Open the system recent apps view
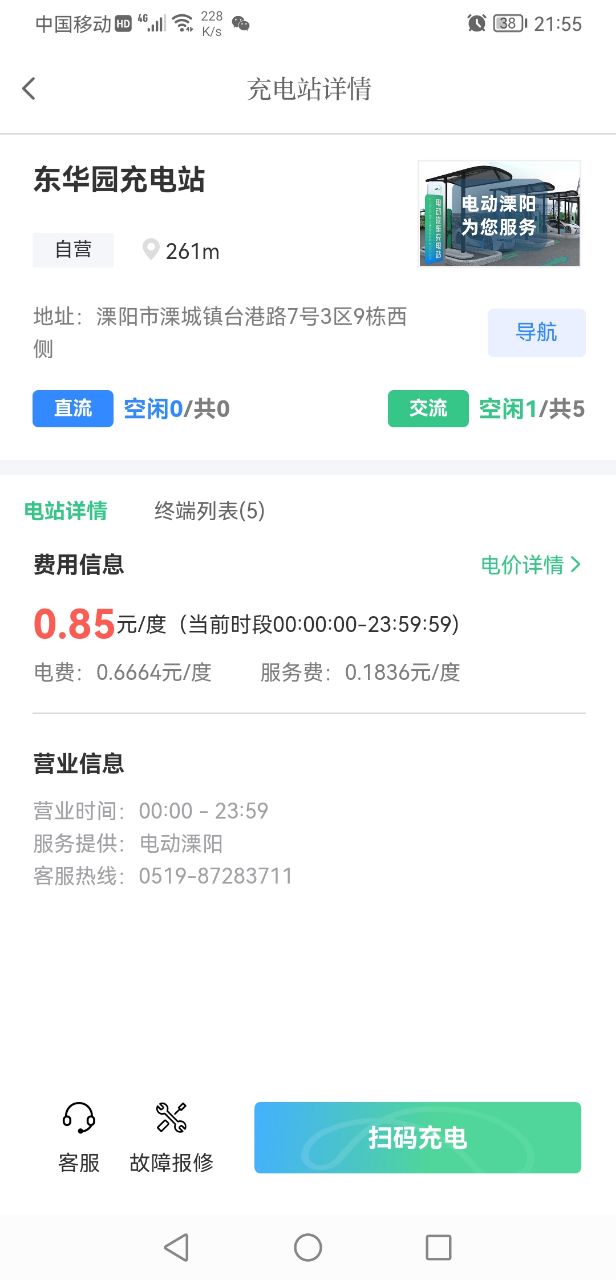616x1280 pixels. pyautogui.click(x=438, y=1247)
